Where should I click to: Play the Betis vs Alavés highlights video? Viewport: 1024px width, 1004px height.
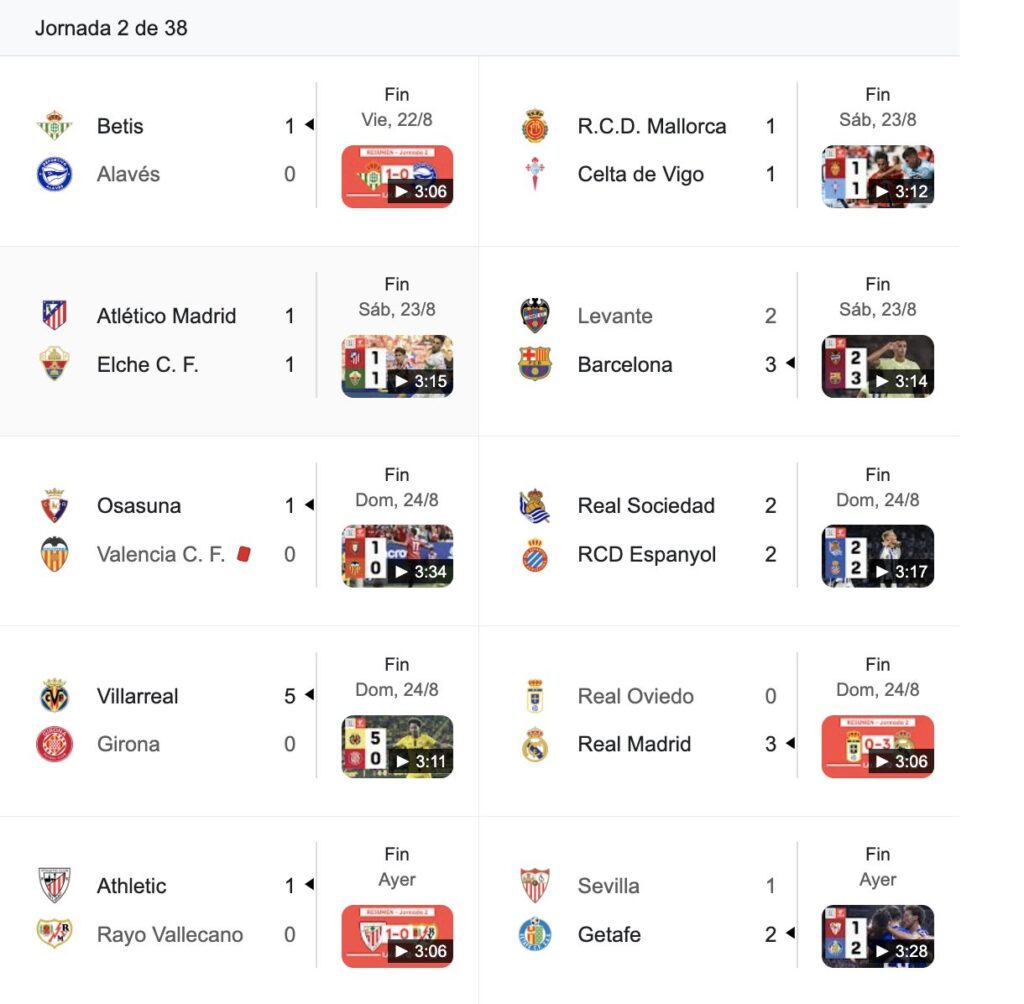[397, 176]
